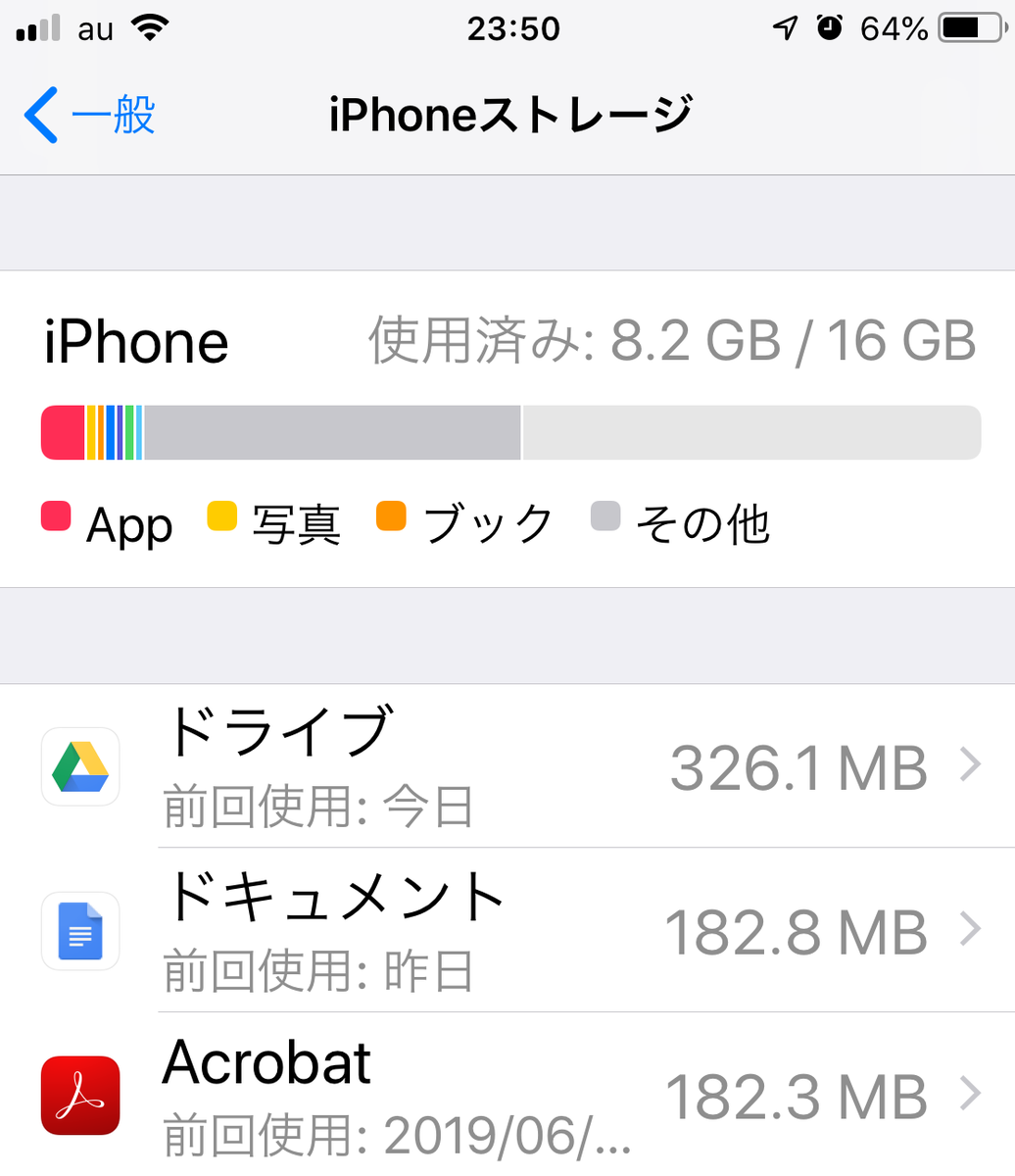The image size is (1015, 1176).
Task: Tap the alarm clock status bar icon
Action: [829, 27]
